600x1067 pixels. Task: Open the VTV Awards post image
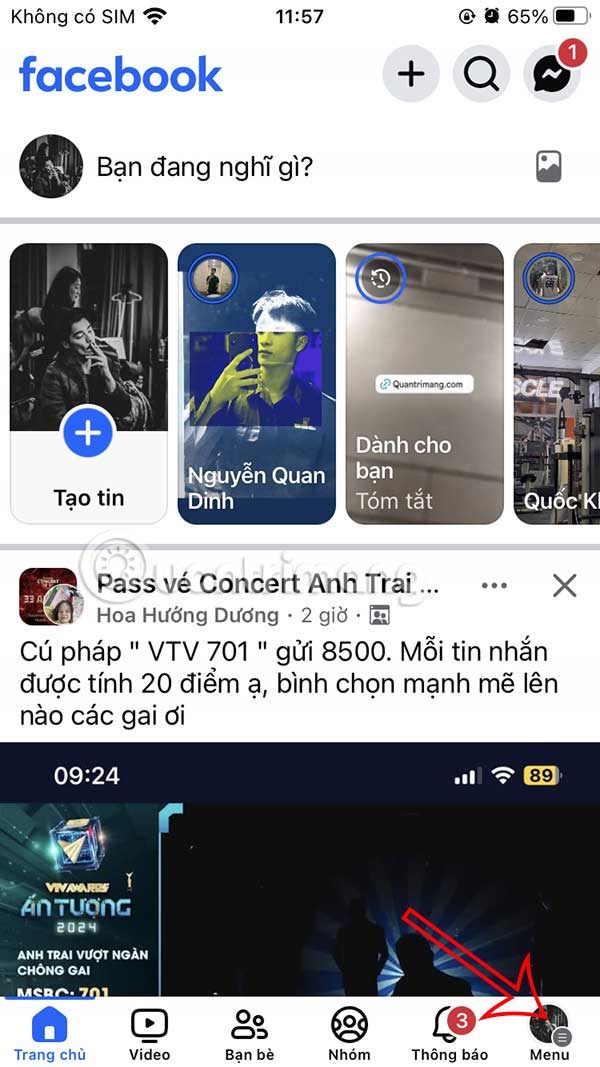300,868
